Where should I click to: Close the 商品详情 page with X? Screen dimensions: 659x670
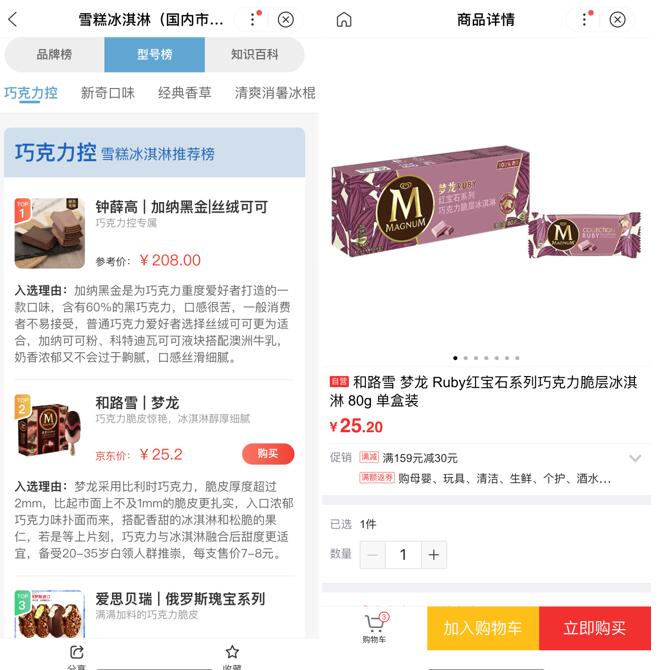click(618, 19)
